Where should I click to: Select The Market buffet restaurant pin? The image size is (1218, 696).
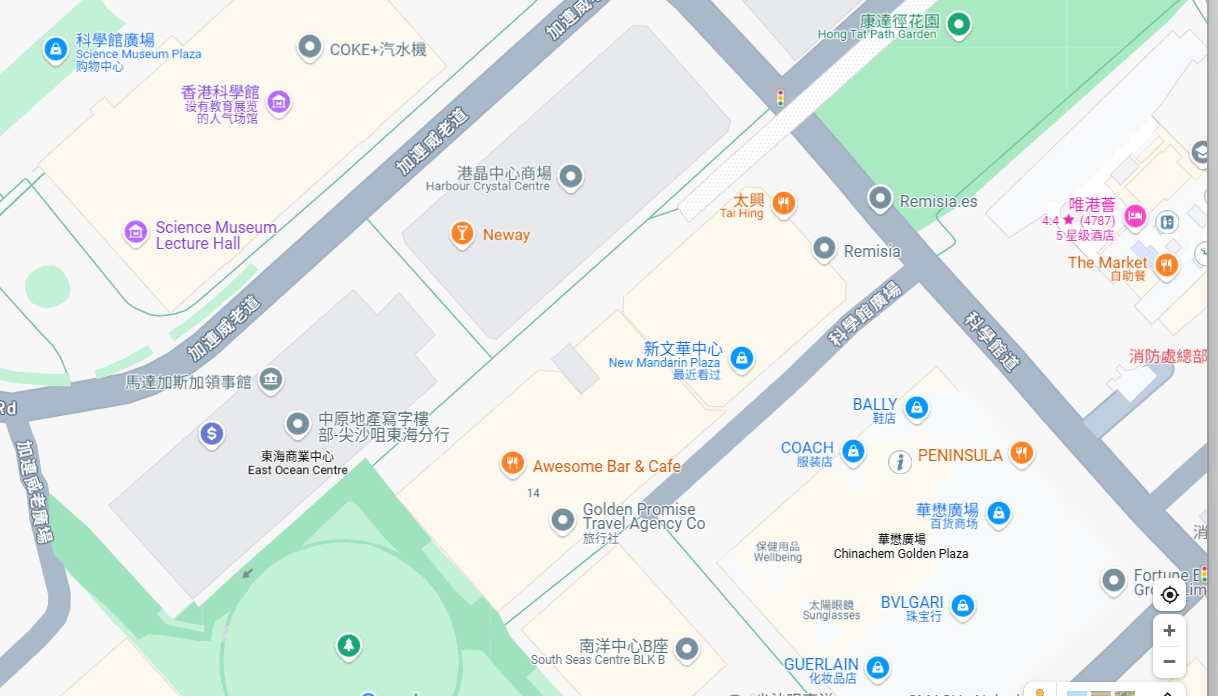click(1166, 264)
